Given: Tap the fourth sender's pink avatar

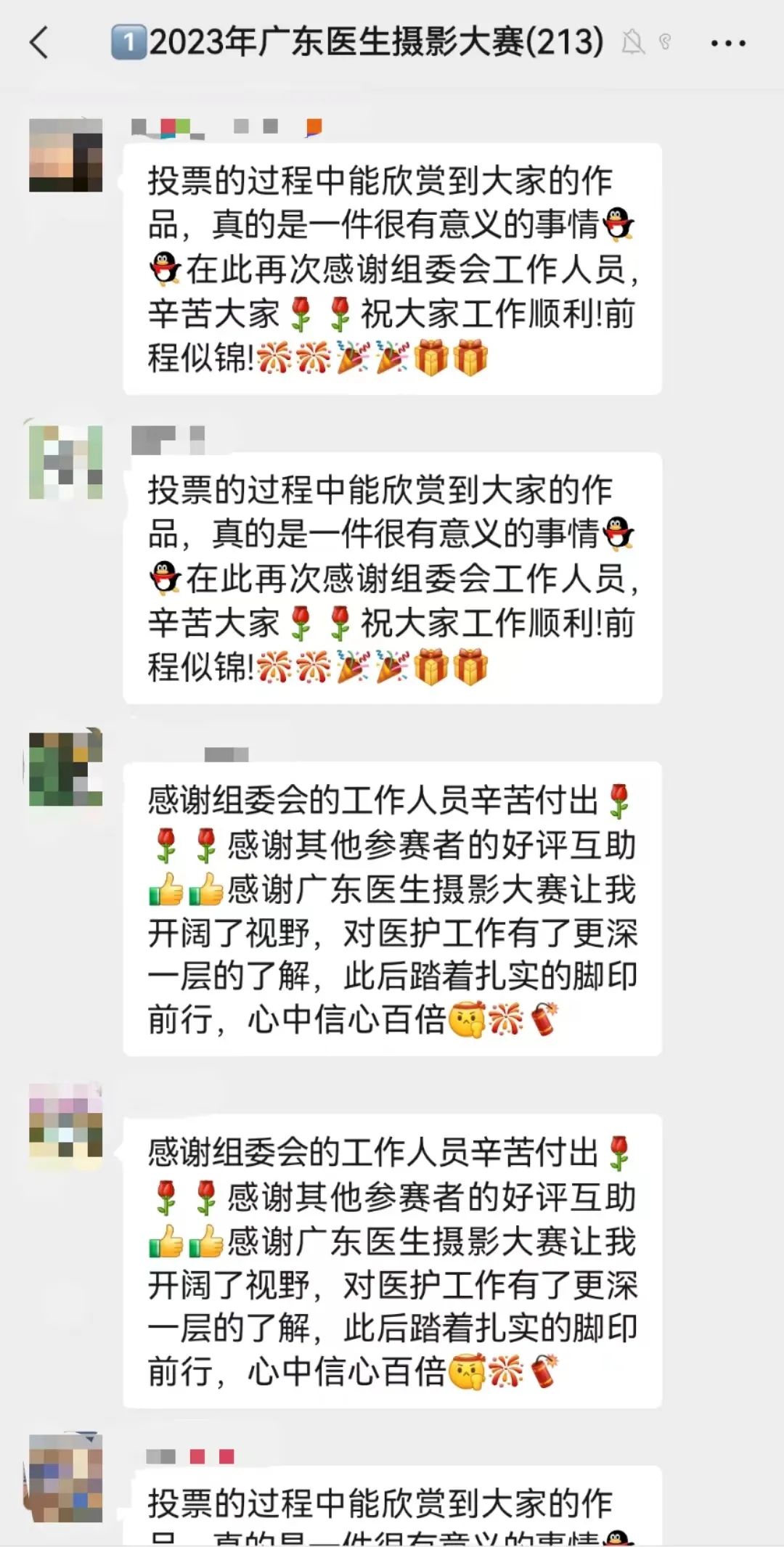Looking at the screenshot, I should coord(65,1122).
